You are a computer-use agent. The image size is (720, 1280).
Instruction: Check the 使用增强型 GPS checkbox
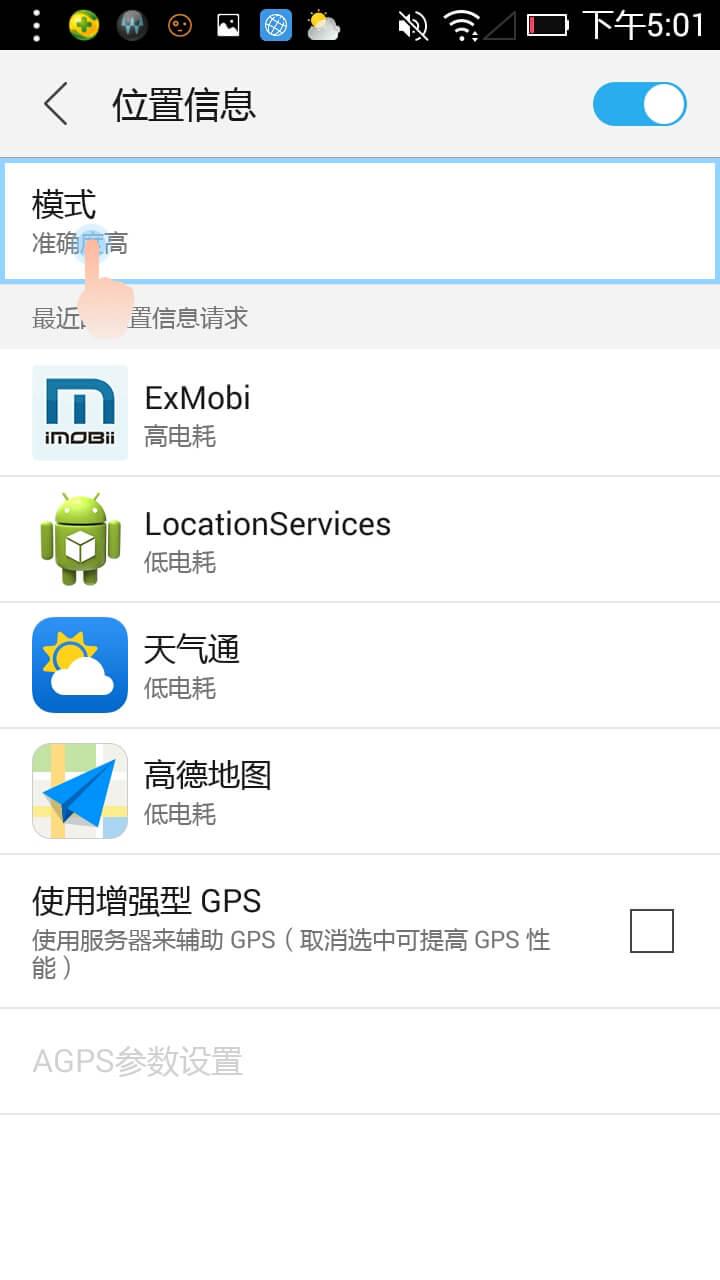point(651,931)
